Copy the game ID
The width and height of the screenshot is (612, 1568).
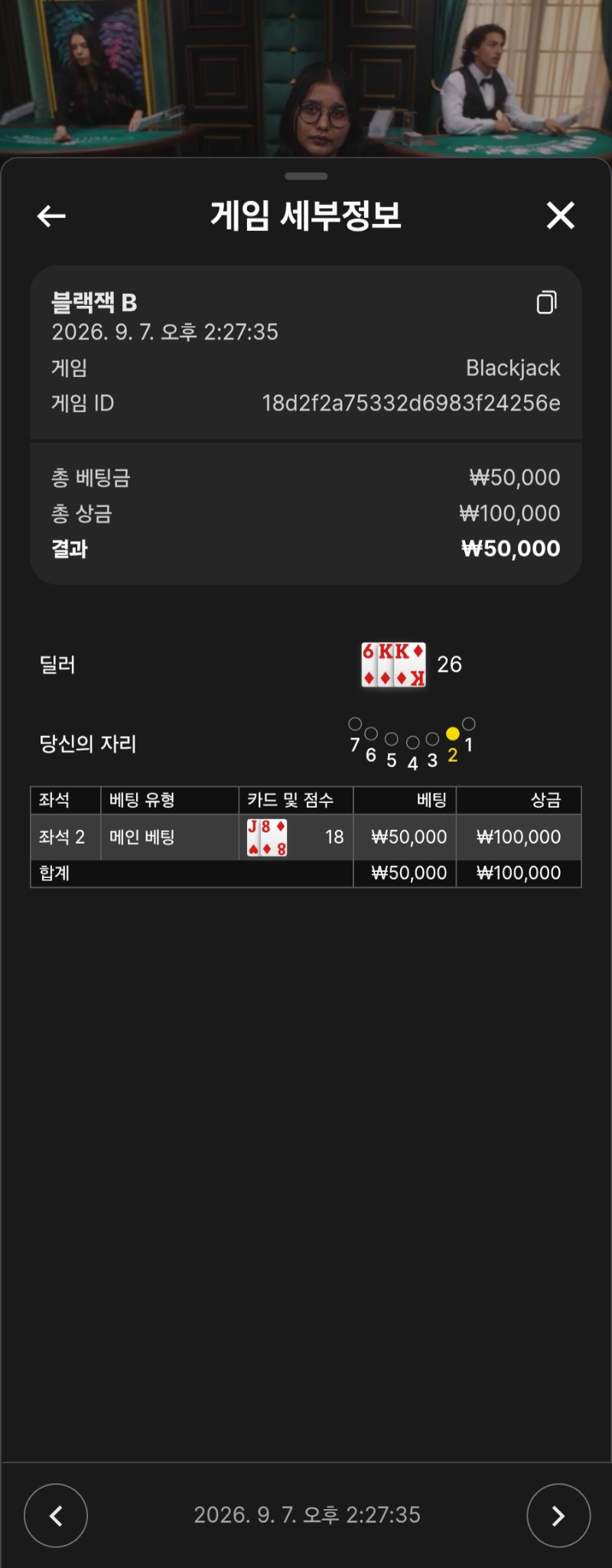546,302
